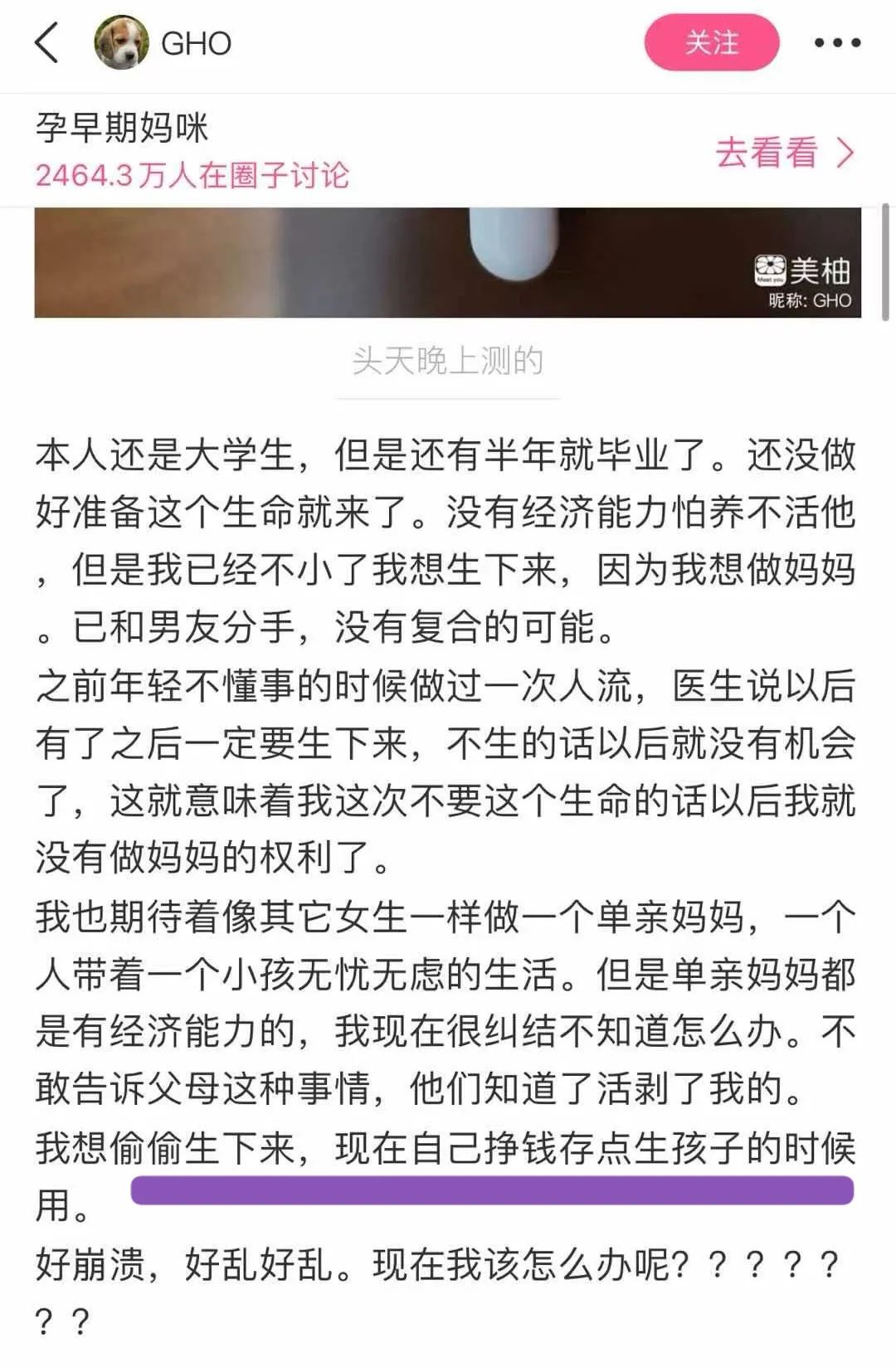Viewport: 896px width, 1367px height.
Task: Tap the caption 头天晚上测的 below the photo
Action: click(x=448, y=361)
